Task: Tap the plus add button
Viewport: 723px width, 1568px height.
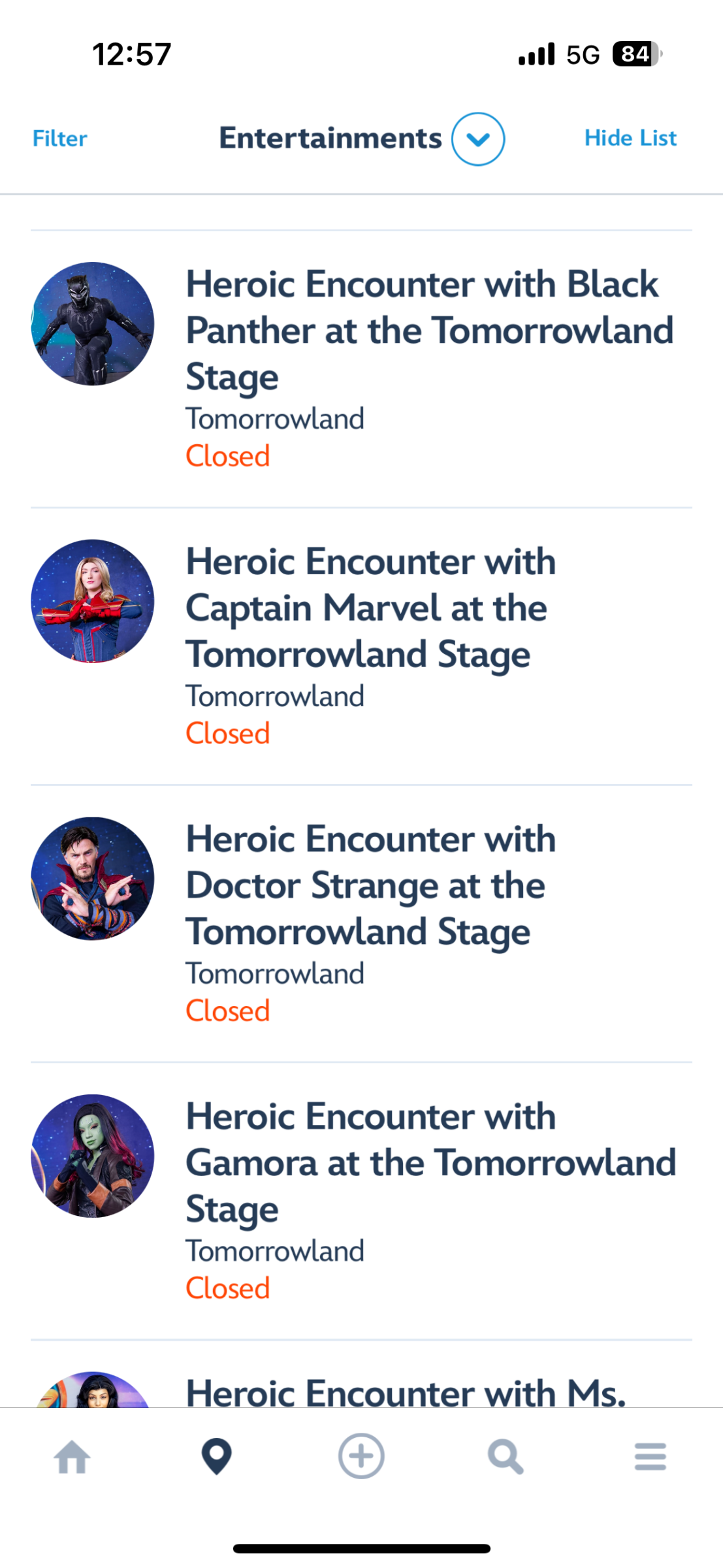Action: tap(361, 1456)
